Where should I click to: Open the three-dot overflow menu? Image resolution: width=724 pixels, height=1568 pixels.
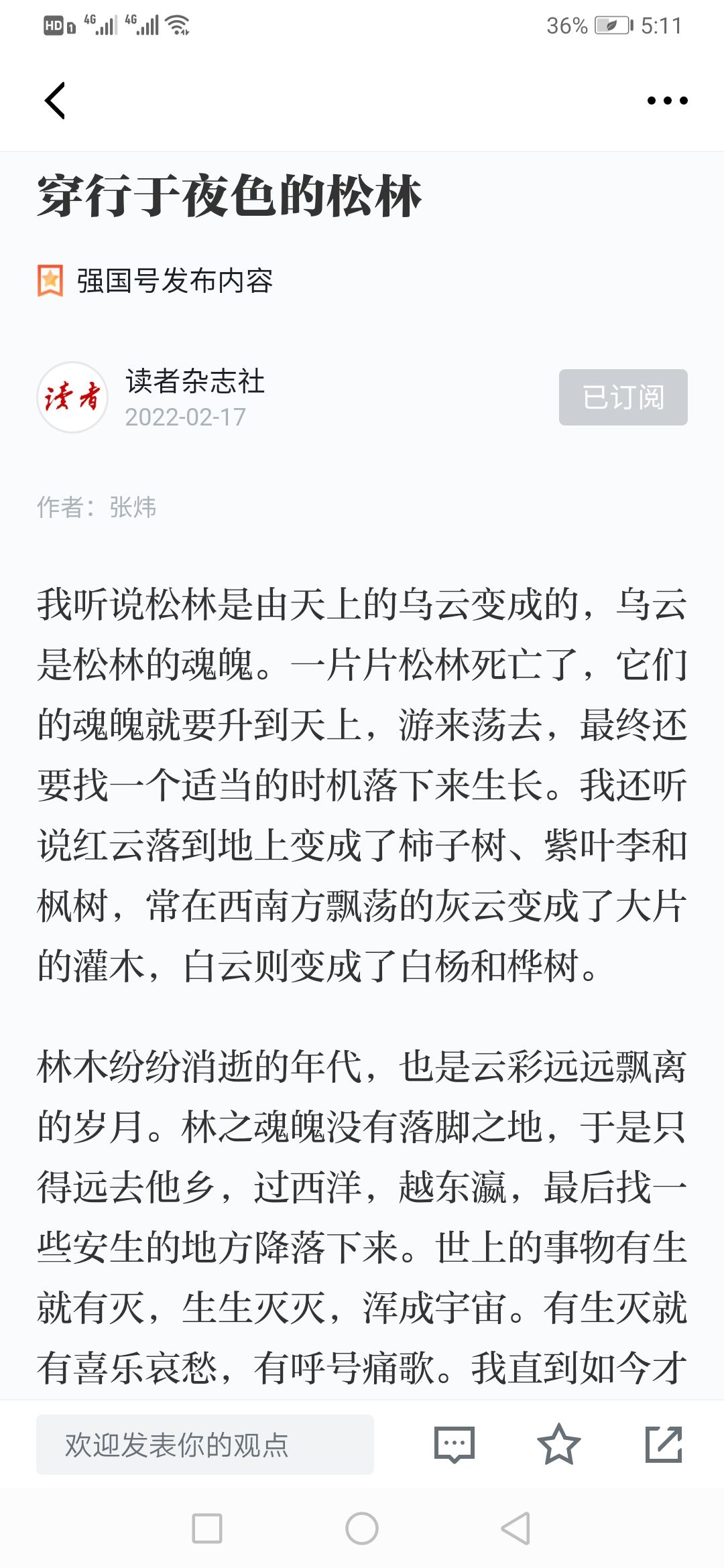pyautogui.click(x=667, y=101)
